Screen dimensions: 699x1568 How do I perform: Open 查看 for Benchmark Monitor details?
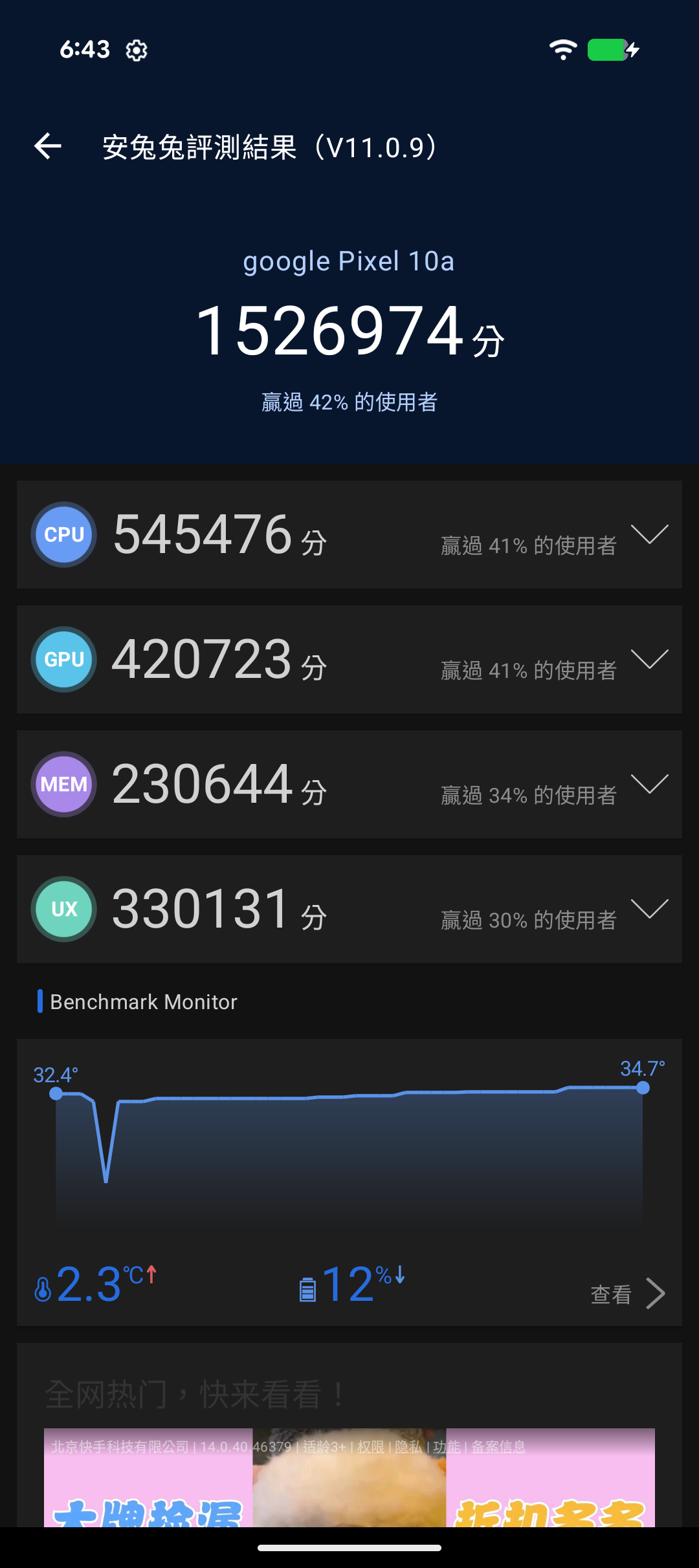click(627, 1294)
